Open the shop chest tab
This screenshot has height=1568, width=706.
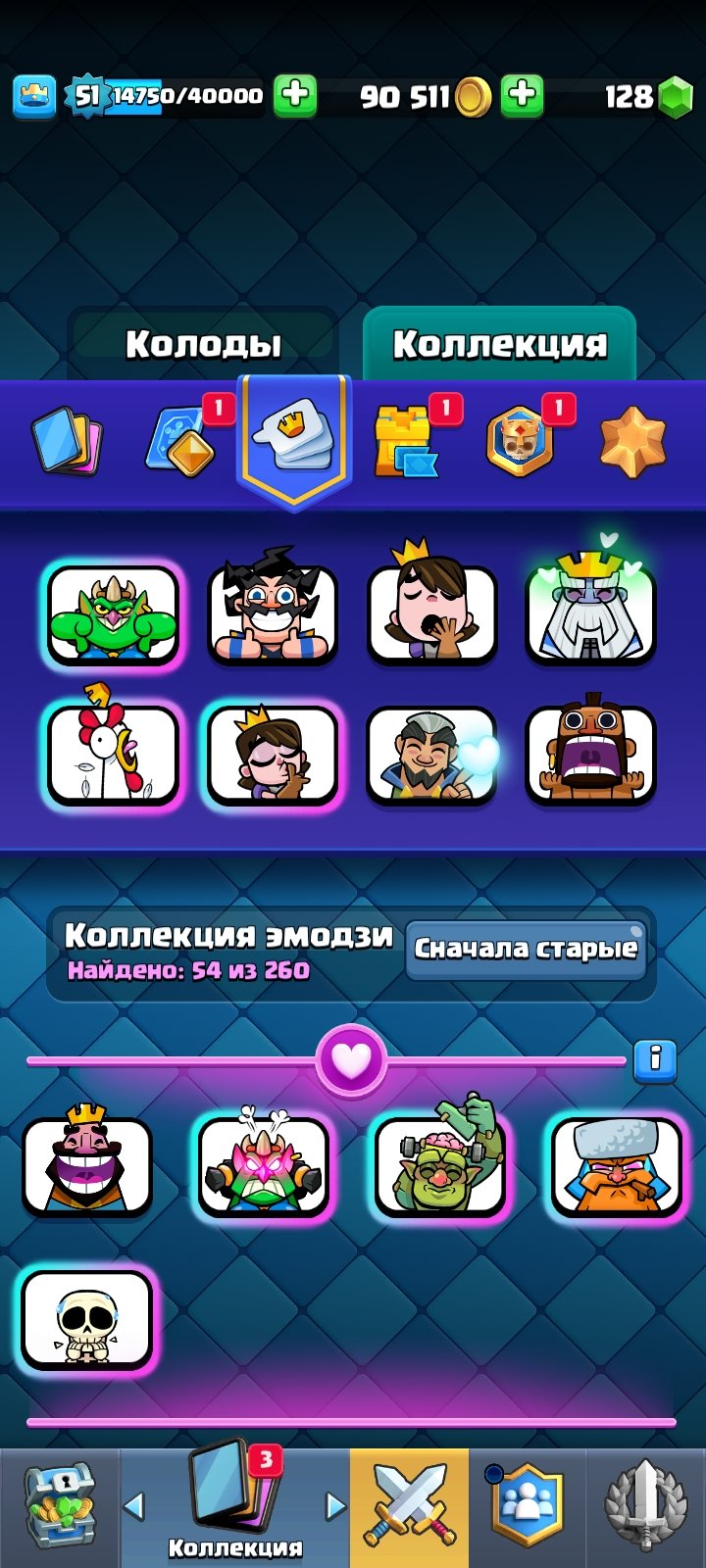point(59,1507)
